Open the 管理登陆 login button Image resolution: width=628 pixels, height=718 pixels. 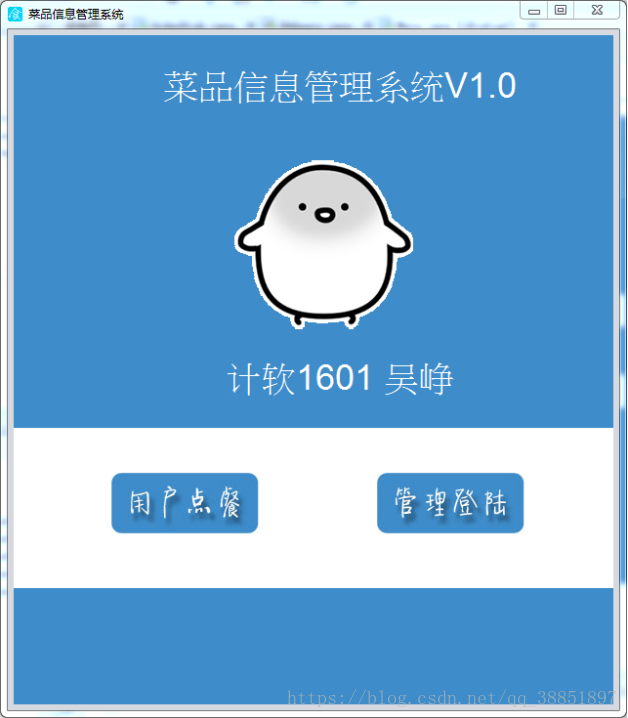450,503
